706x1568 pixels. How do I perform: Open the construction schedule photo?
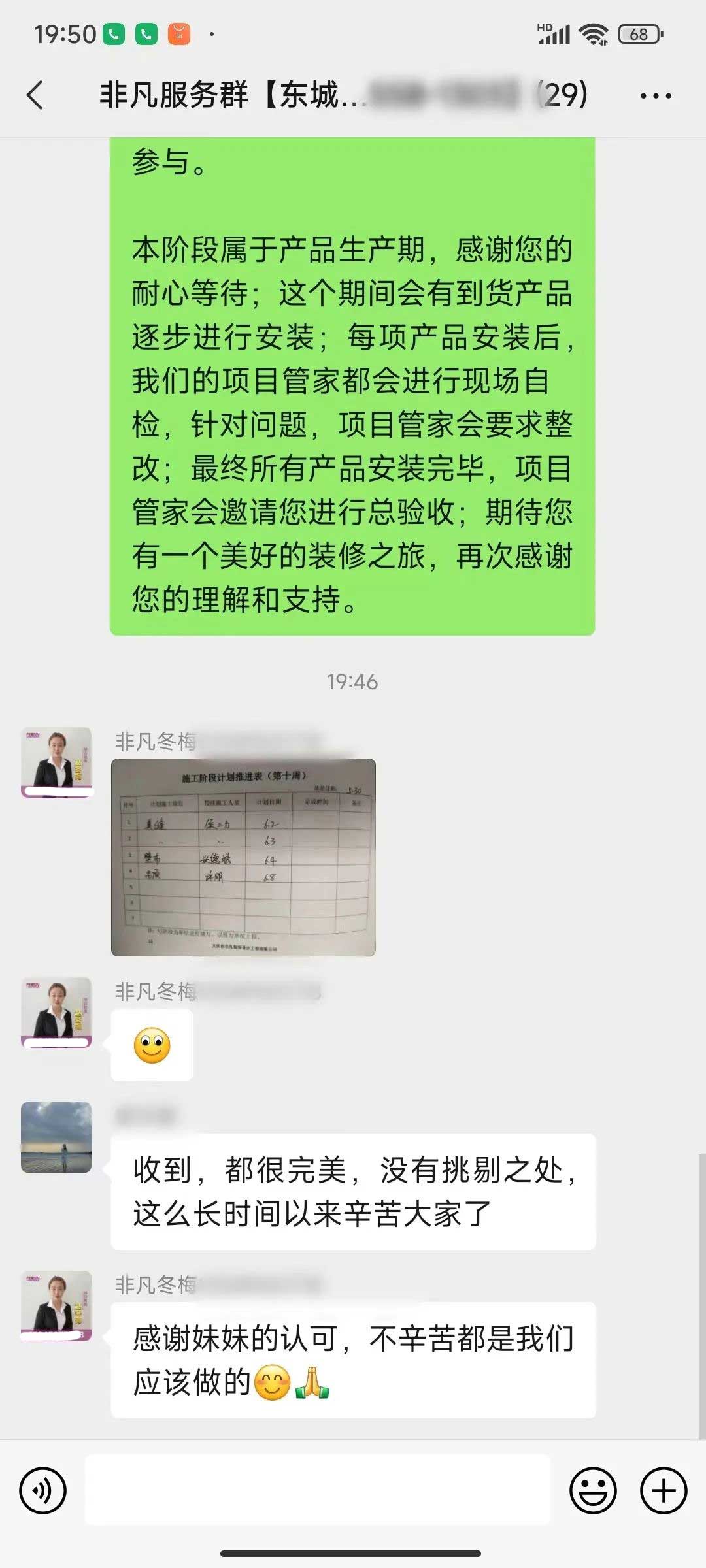243,857
